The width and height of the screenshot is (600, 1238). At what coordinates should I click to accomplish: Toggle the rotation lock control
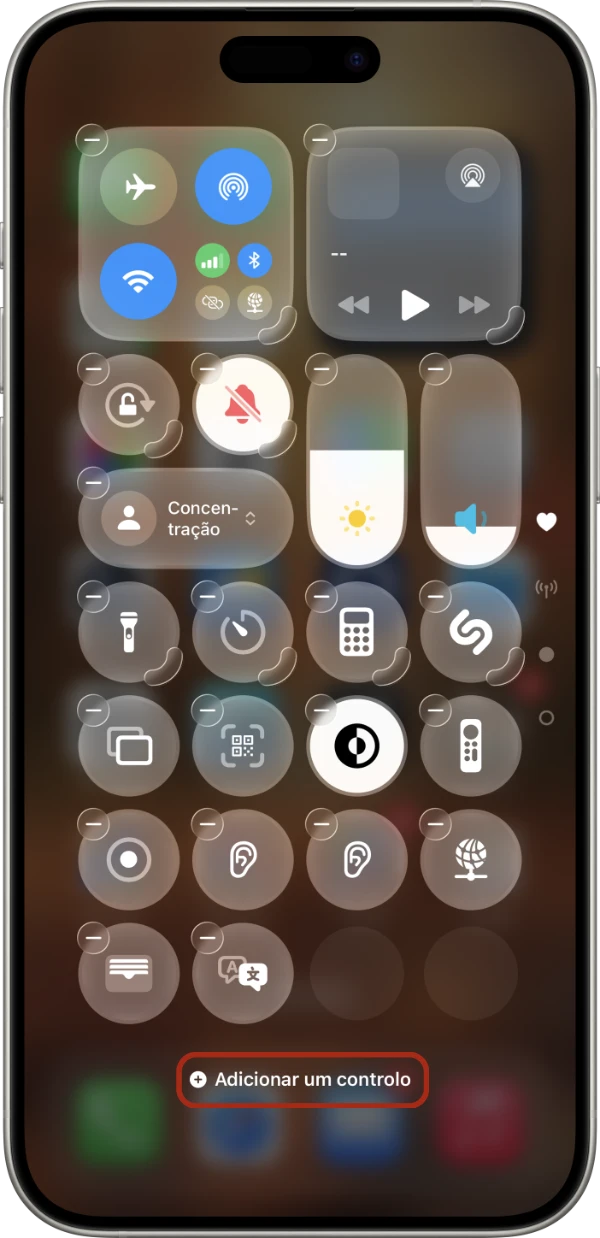pyautogui.click(x=129, y=405)
